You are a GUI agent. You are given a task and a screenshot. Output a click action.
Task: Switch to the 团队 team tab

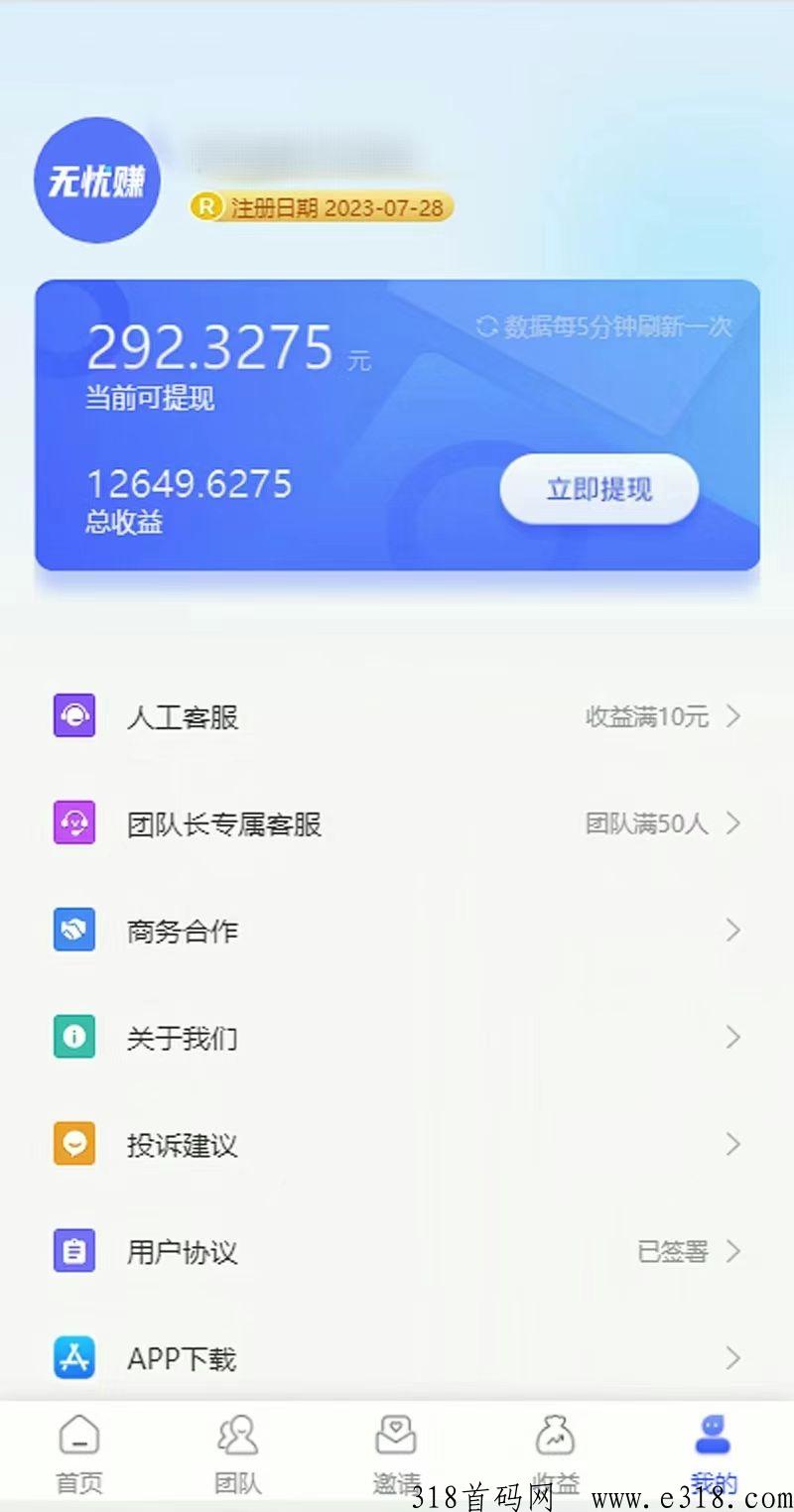(238, 1455)
